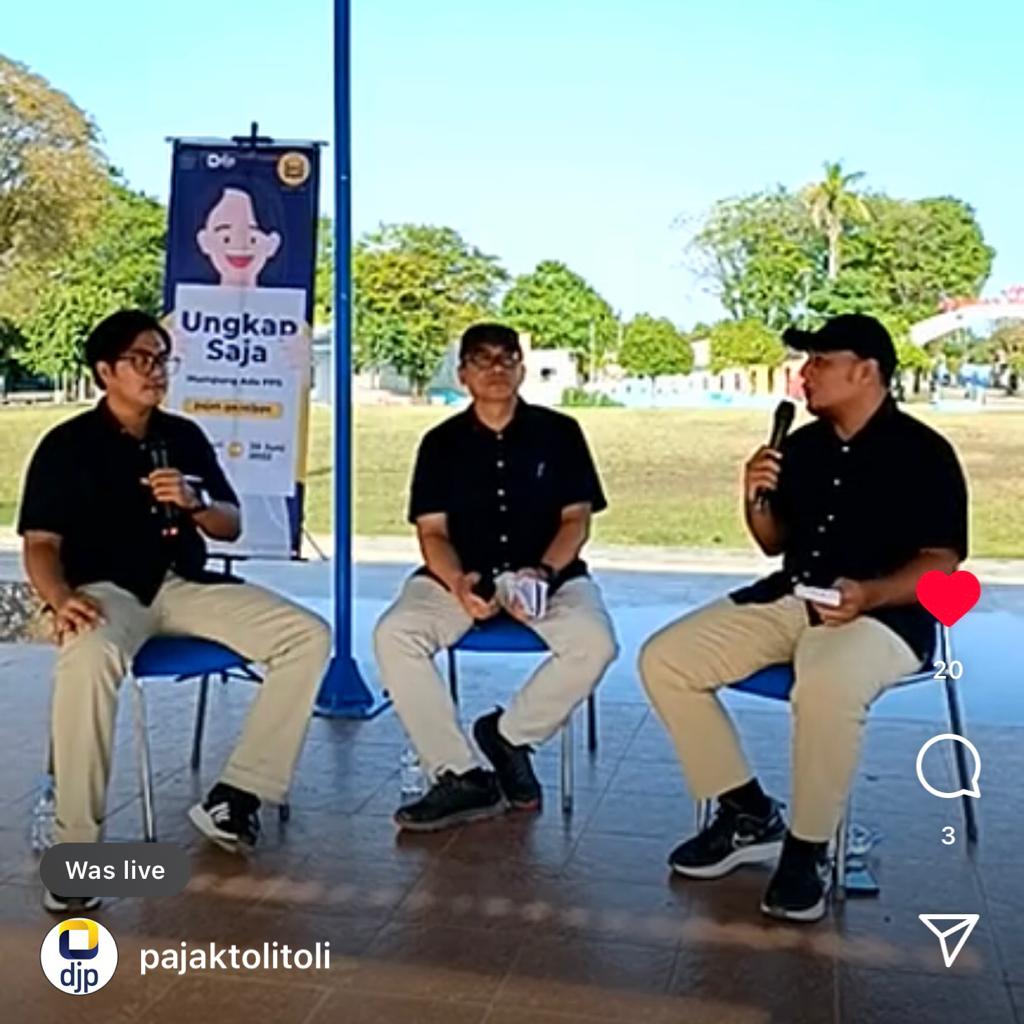The width and height of the screenshot is (1024, 1024).
Task: Tap the djp profile picture
Action: 79,956
